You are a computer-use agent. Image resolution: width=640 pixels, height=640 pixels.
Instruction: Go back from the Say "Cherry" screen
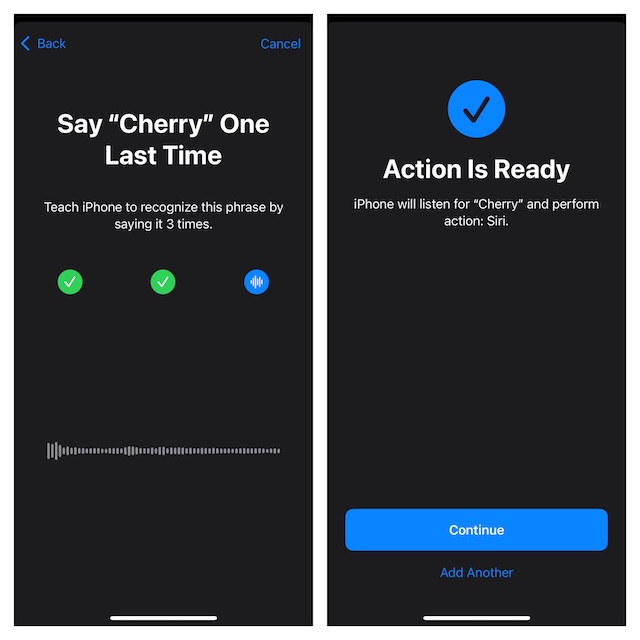click(x=43, y=43)
